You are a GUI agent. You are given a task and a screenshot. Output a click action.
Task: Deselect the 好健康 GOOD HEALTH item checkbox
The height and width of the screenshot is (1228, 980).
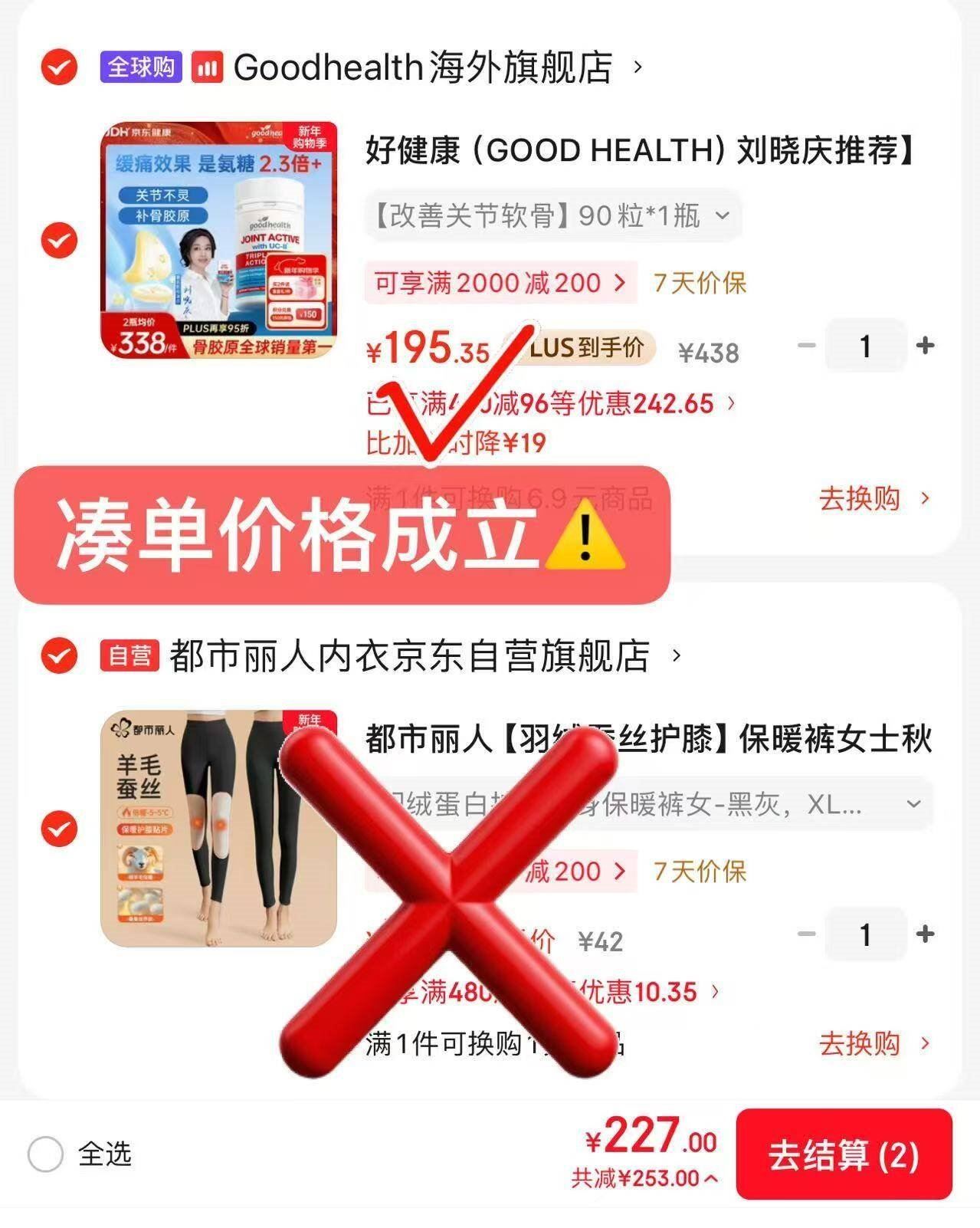pyautogui.click(x=59, y=241)
